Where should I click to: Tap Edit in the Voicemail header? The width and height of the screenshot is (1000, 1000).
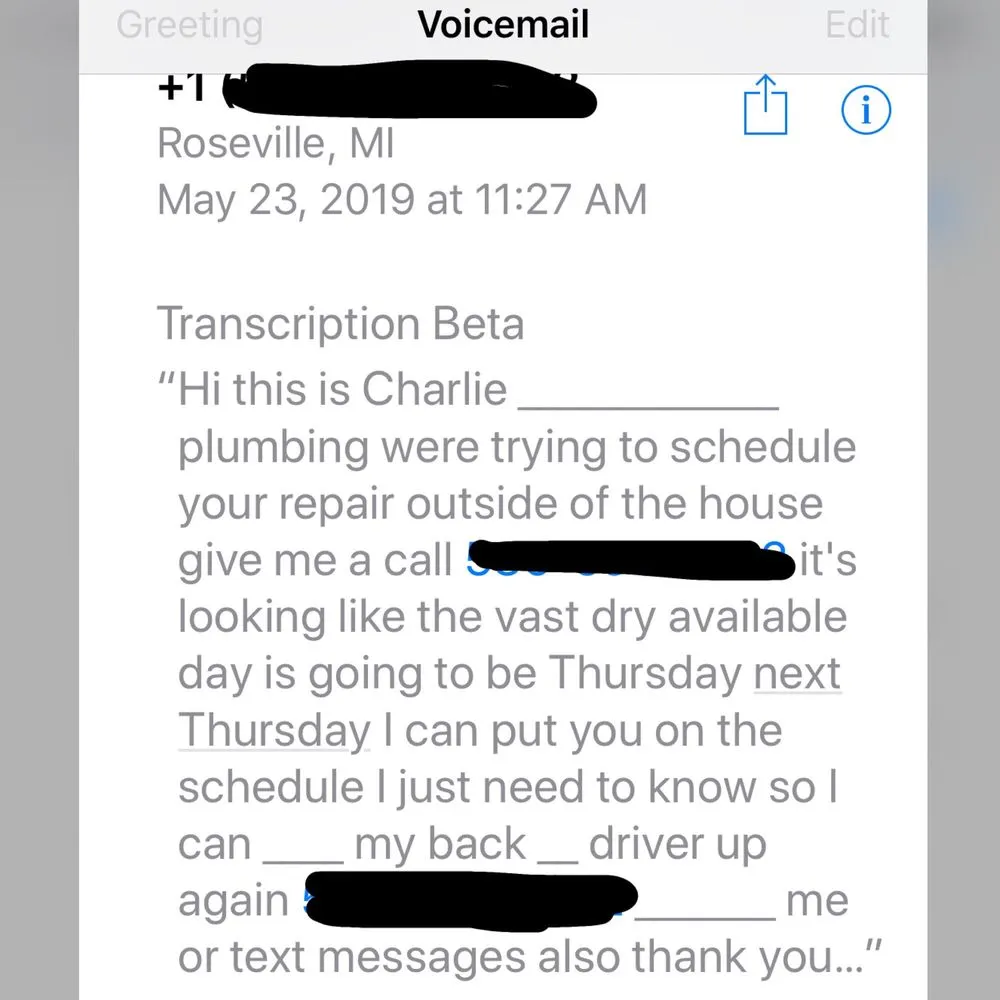(857, 25)
